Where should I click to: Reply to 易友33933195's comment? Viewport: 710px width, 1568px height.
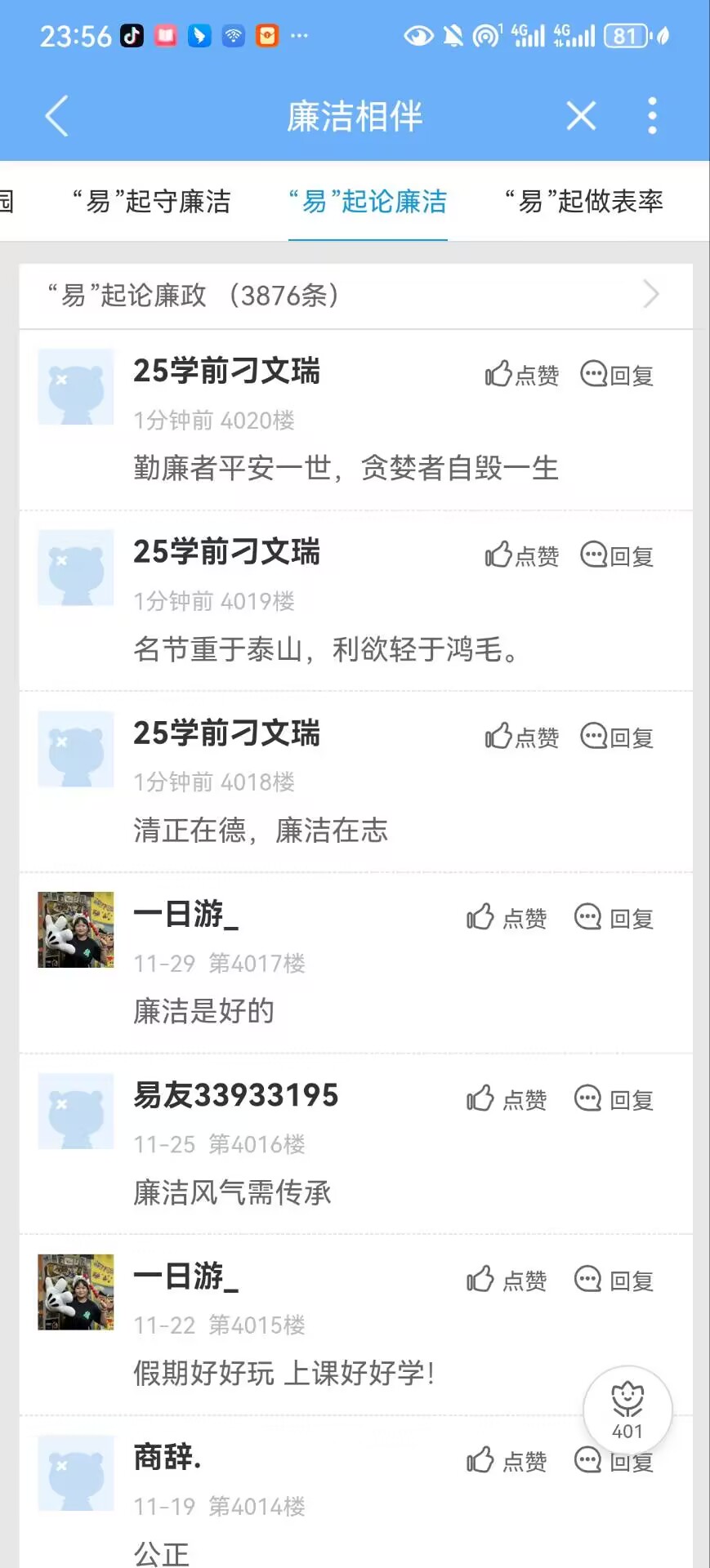614,1099
